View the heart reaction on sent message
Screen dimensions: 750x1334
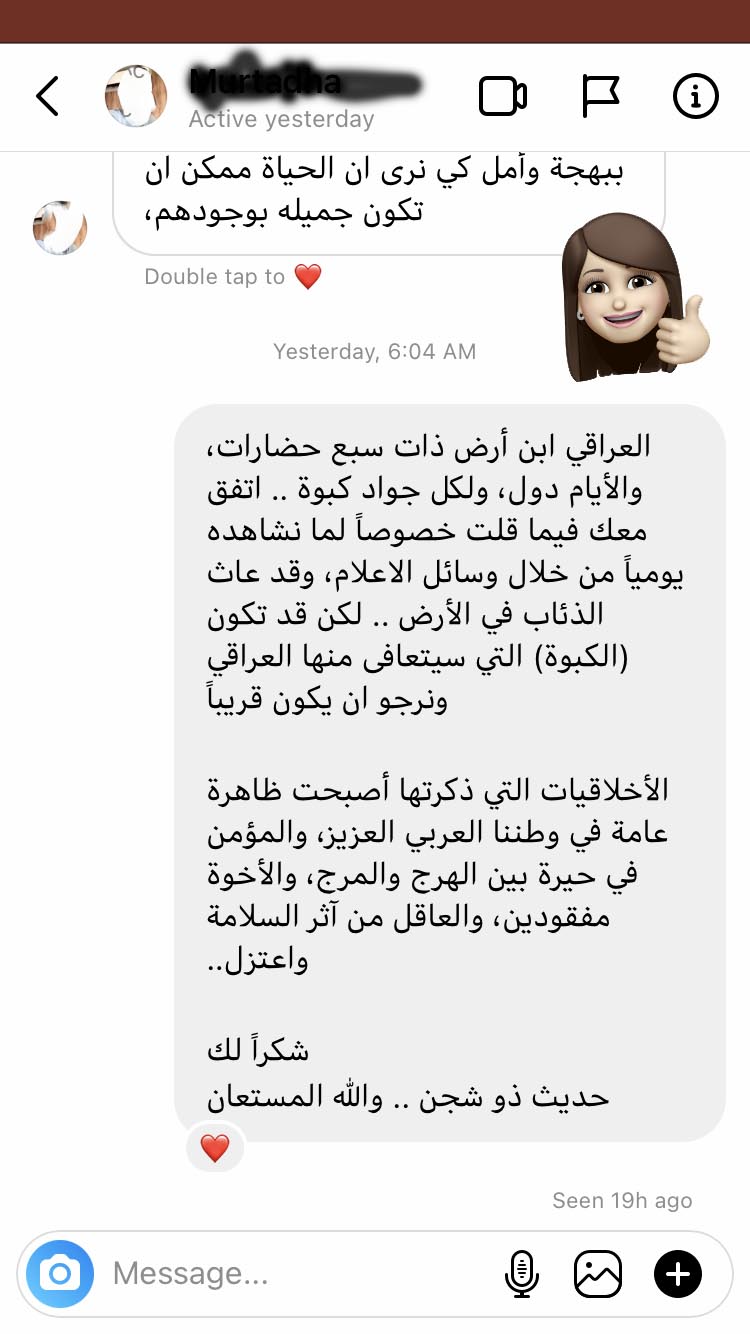pos(215,1148)
